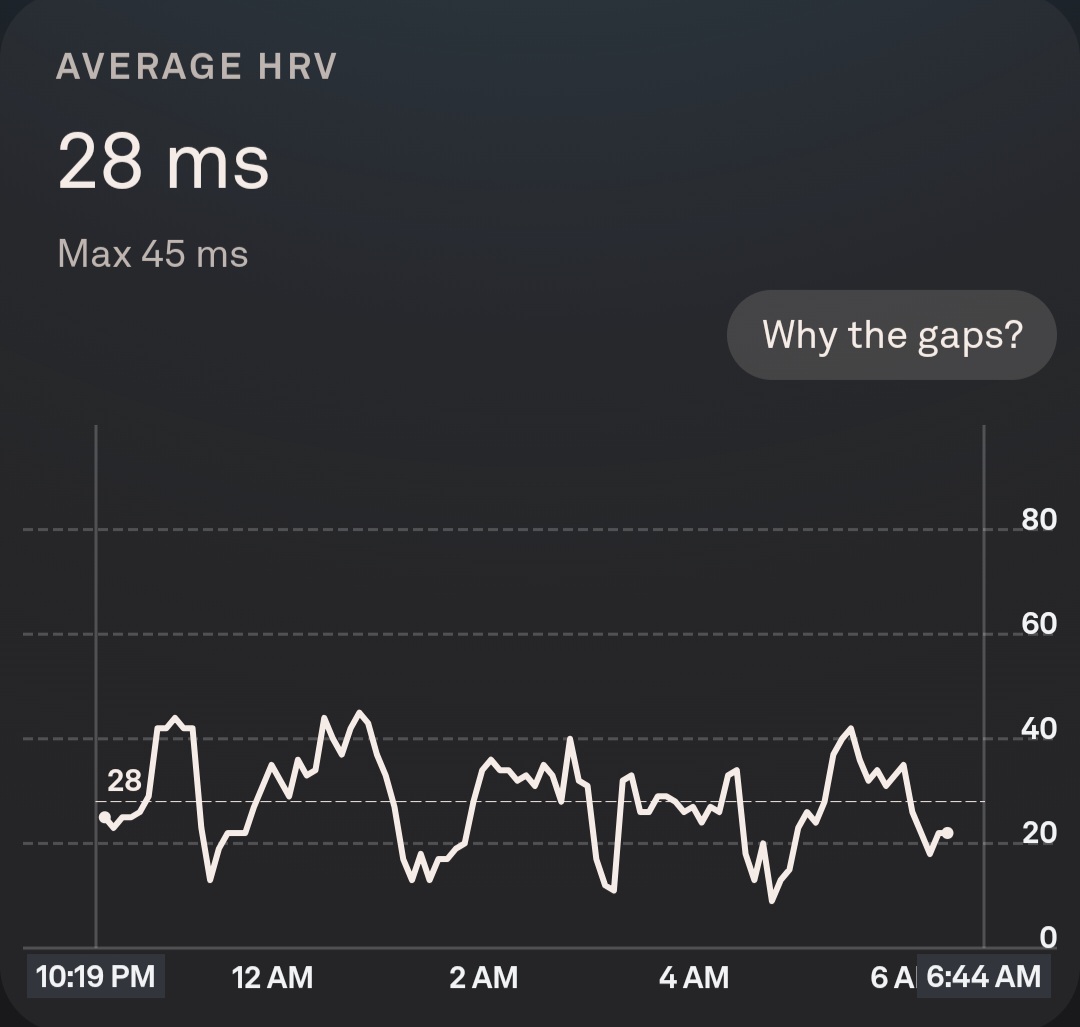Tap the "Why the gaps?" button
1080x1027 pixels.
pos(891,335)
